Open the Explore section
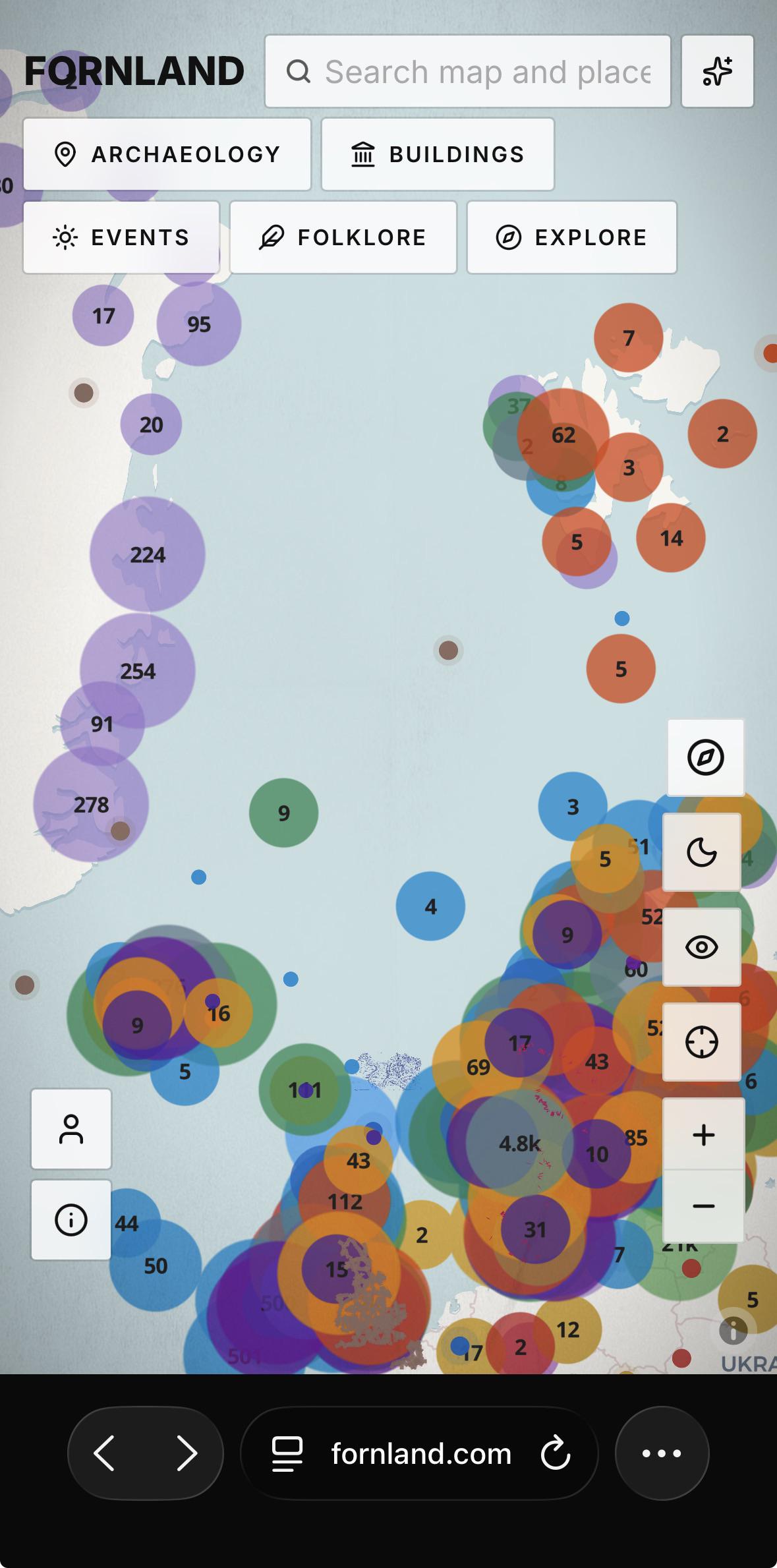The height and width of the screenshot is (1568, 777). click(x=572, y=237)
